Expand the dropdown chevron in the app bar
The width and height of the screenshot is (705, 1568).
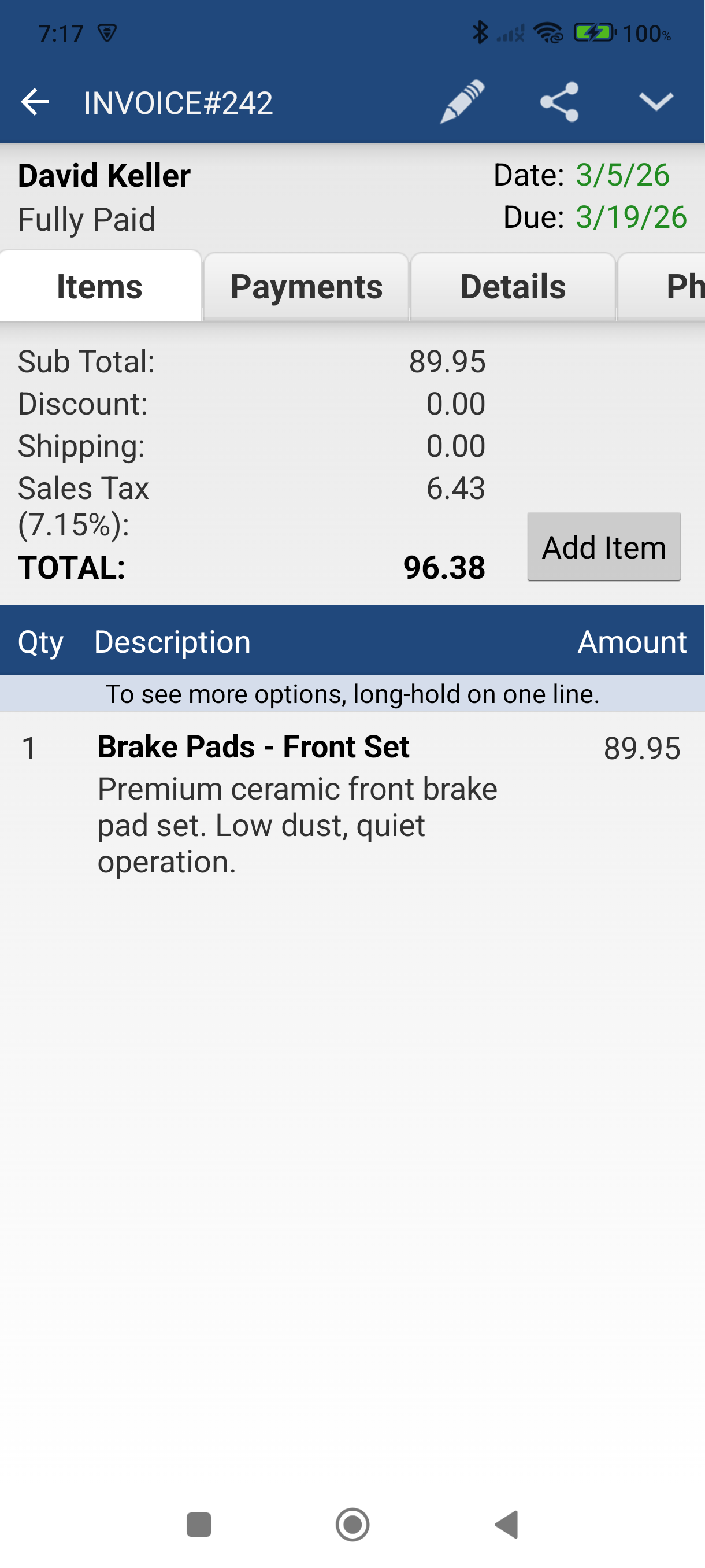[x=656, y=102]
